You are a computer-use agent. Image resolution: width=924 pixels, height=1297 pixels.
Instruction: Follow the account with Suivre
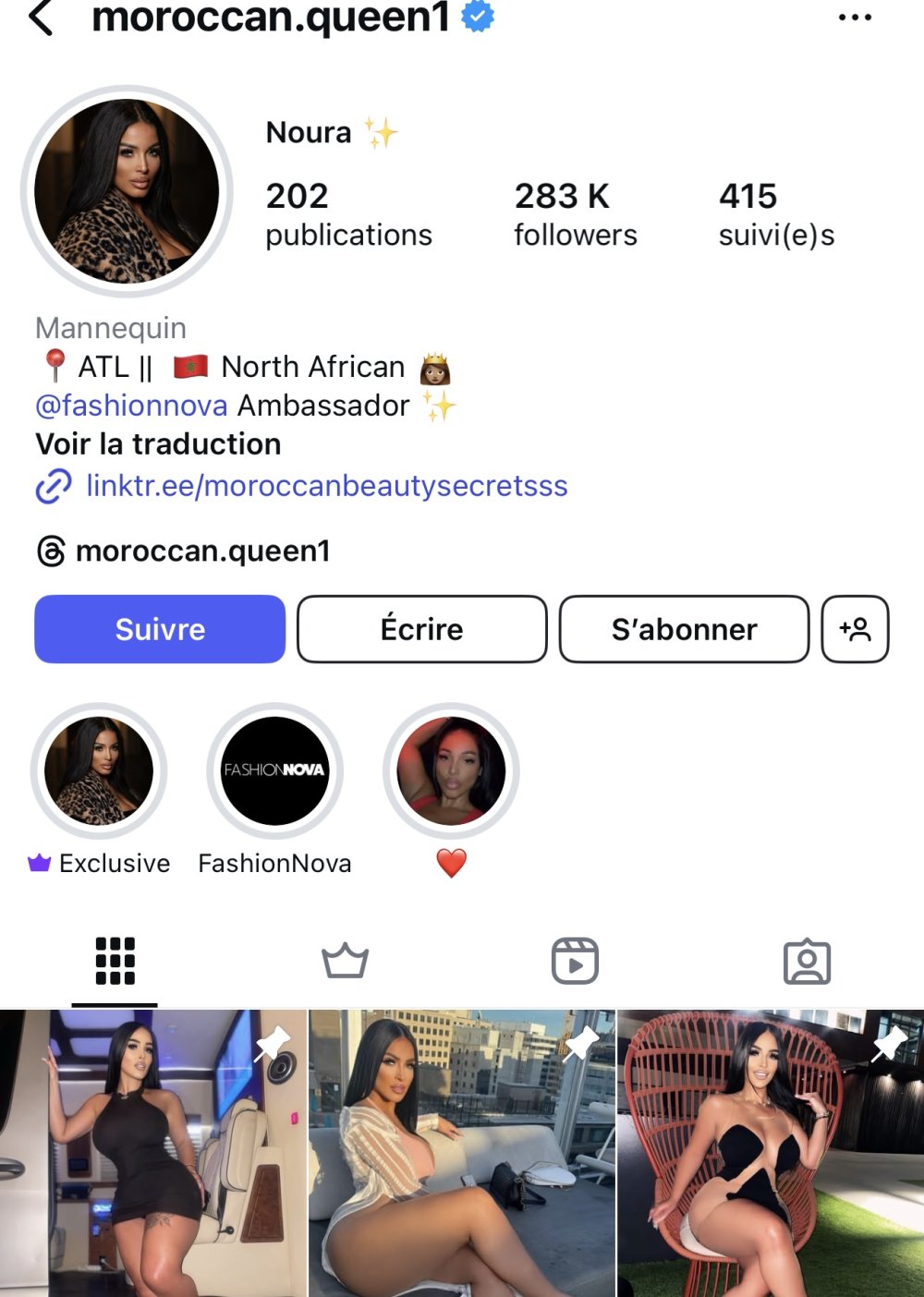click(x=160, y=629)
